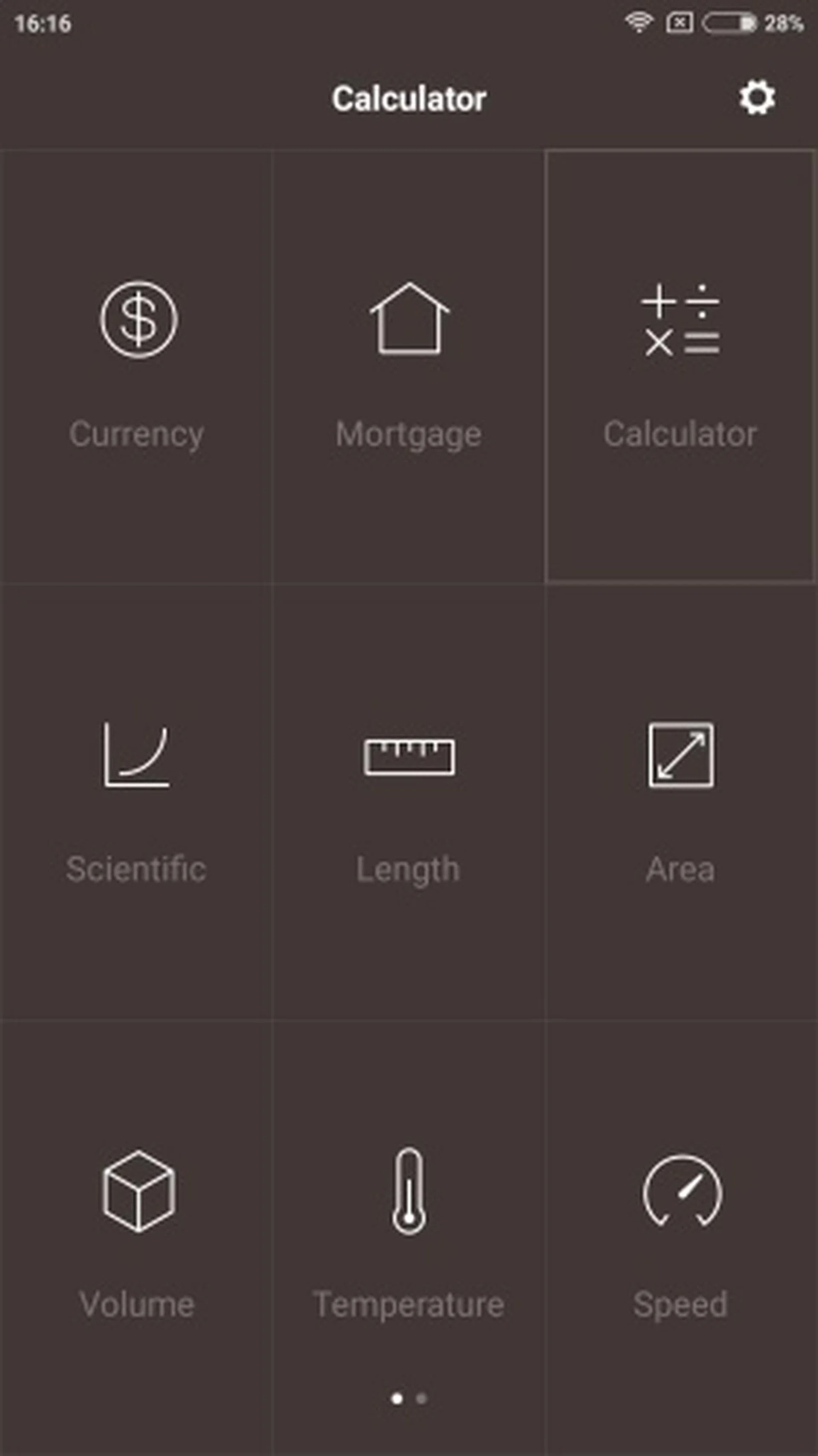Open the Currency converter

click(137, 366)
